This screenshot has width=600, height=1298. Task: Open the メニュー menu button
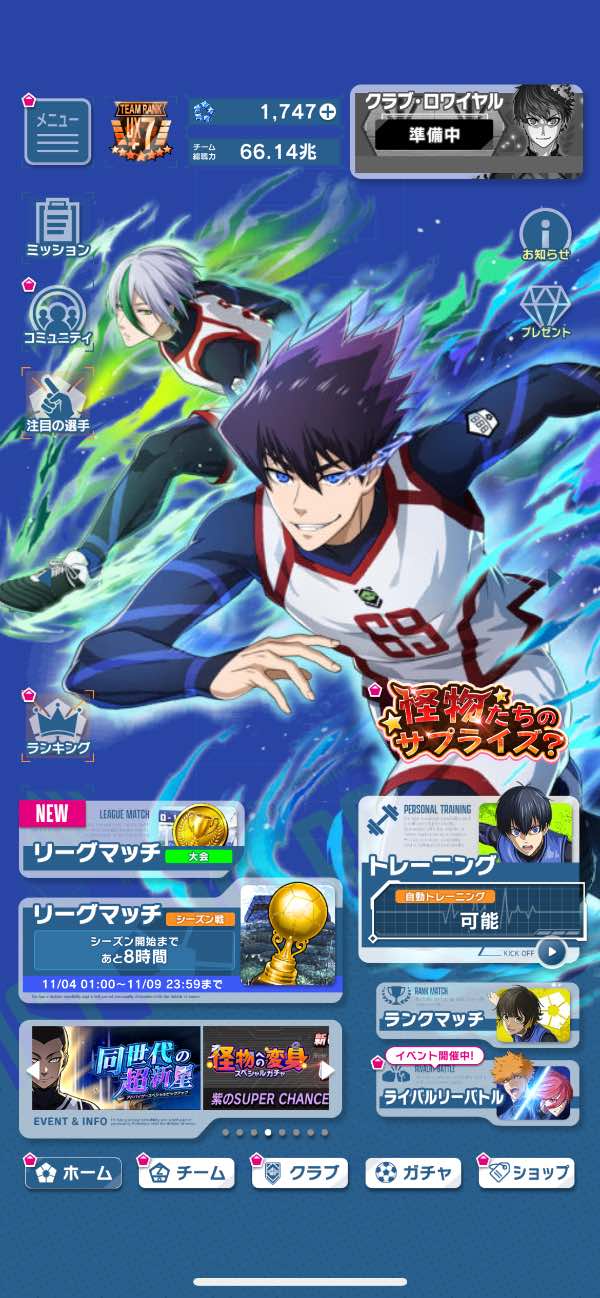point(57,131)
